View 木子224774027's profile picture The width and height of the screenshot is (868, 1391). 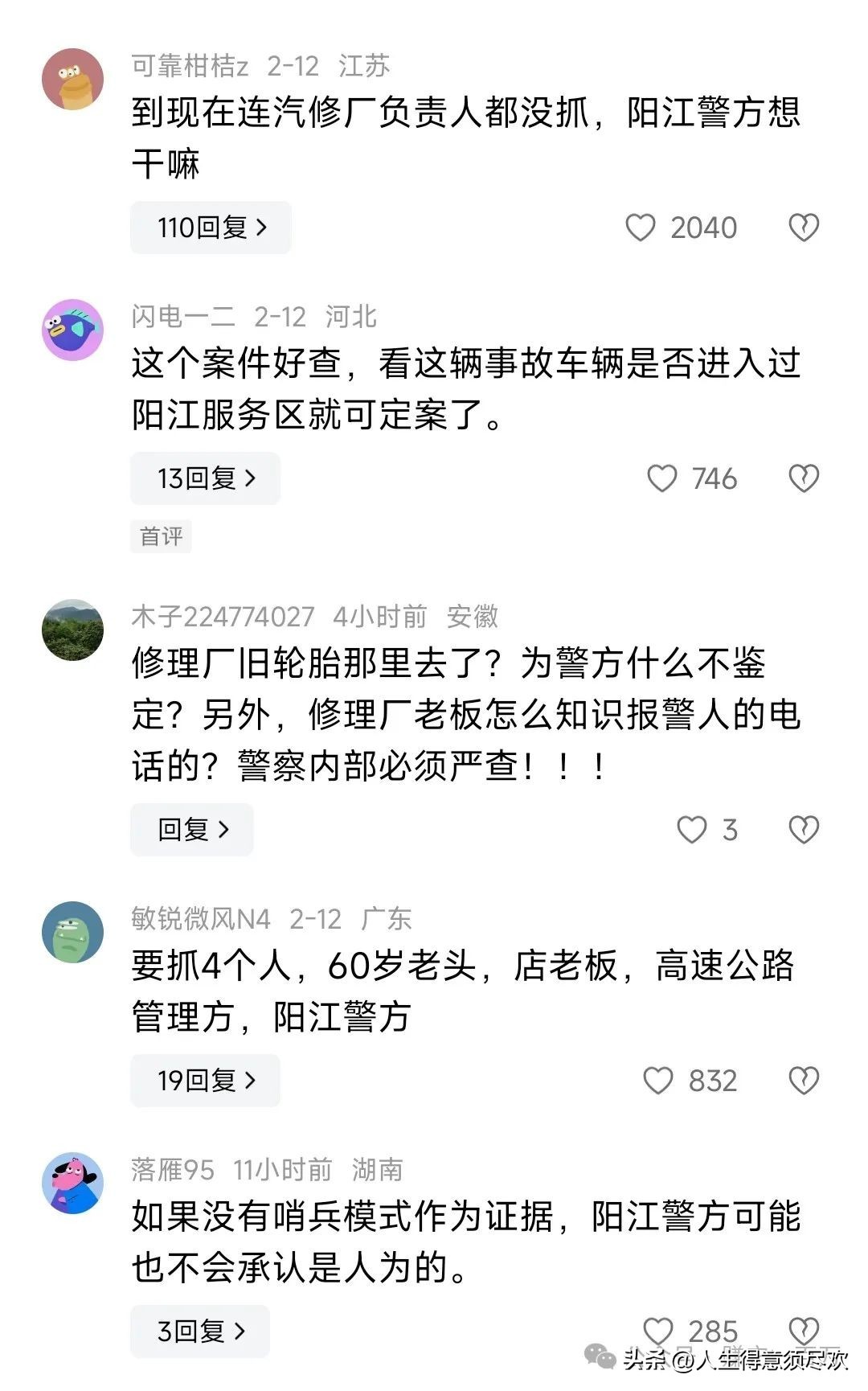[73, 630]
